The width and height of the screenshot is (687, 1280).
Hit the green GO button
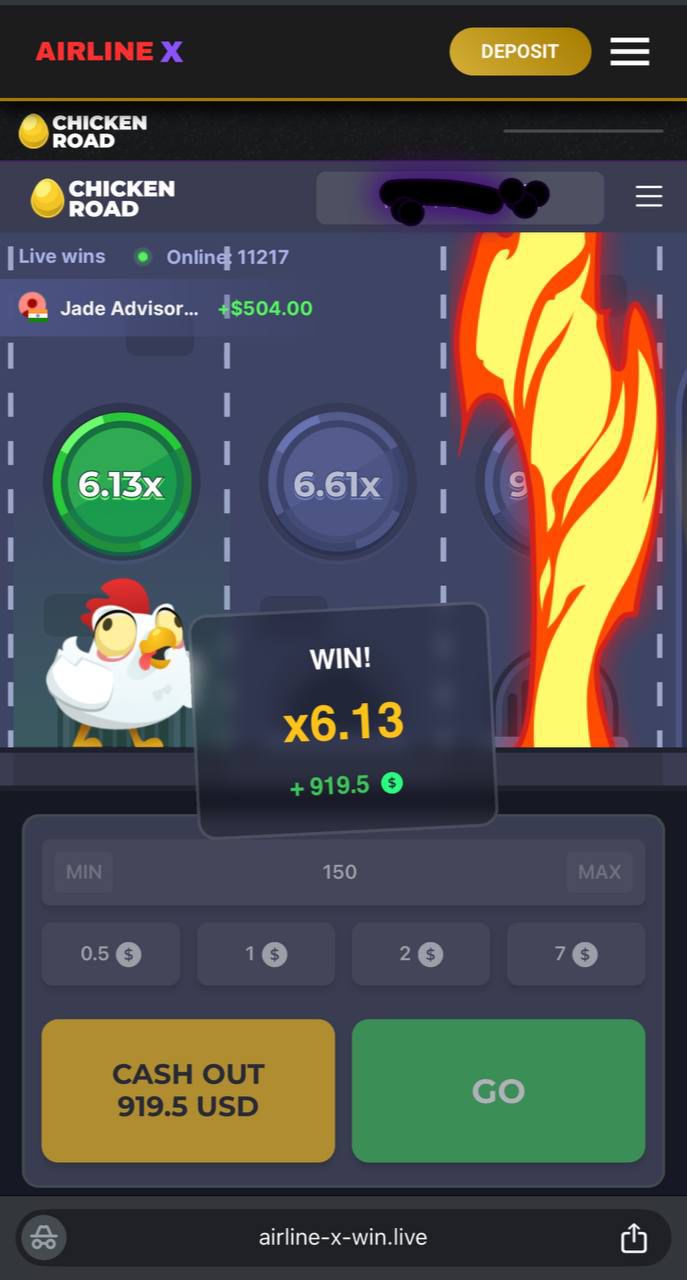click(x=498, y=1090)
